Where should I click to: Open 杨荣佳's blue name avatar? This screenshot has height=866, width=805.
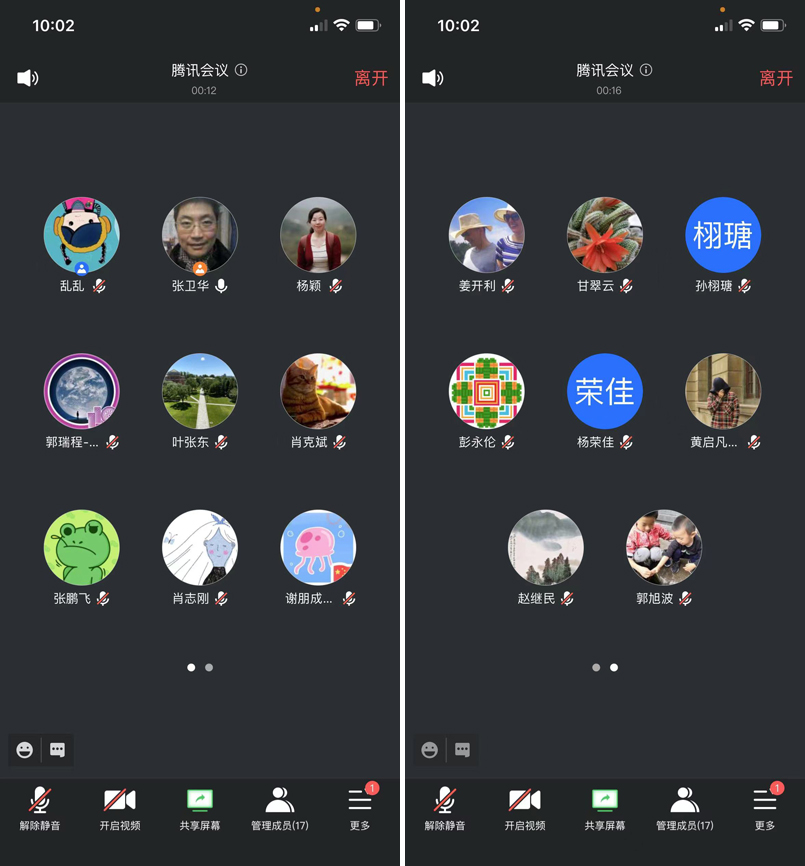pyautogui.click(x=605, y=391)
